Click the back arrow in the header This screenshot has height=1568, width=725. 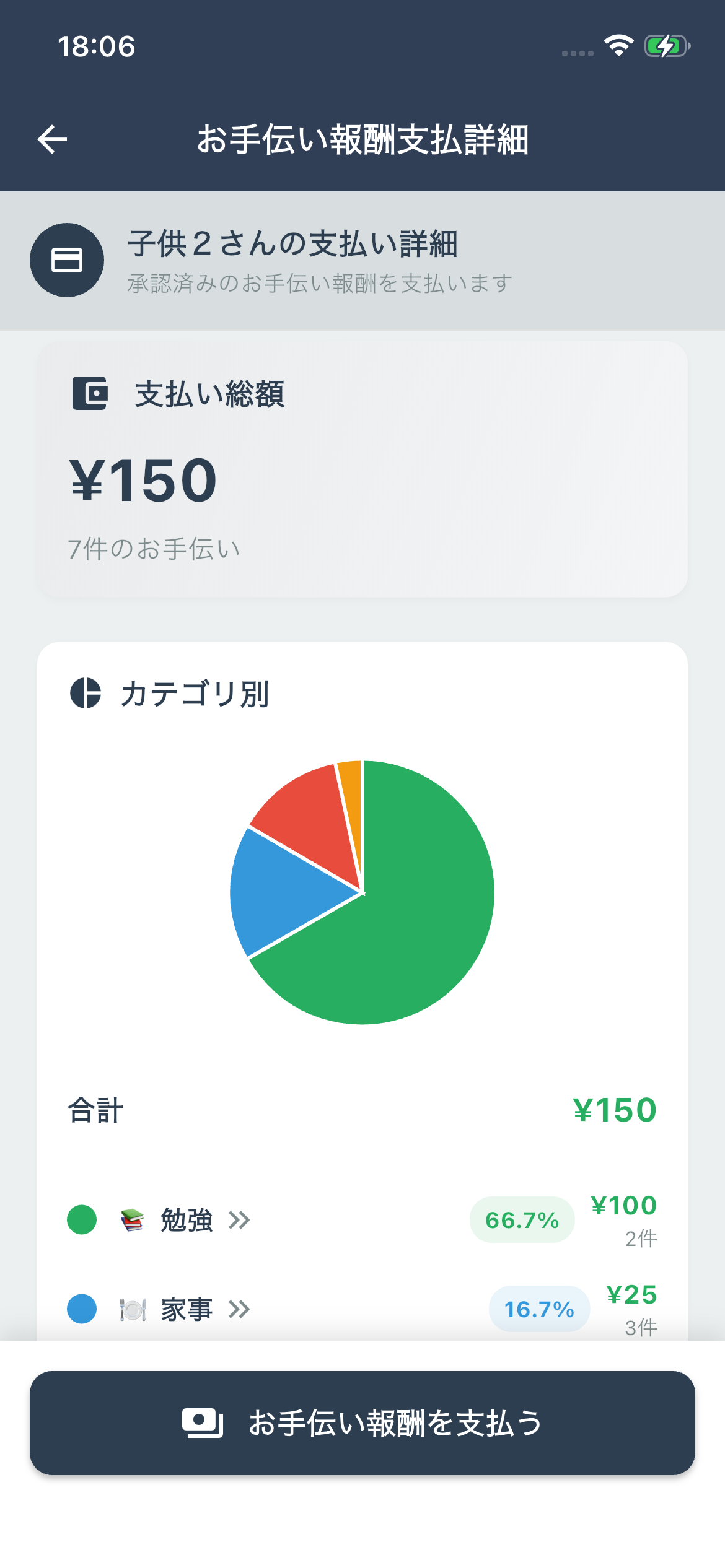[x=52, y=139]
